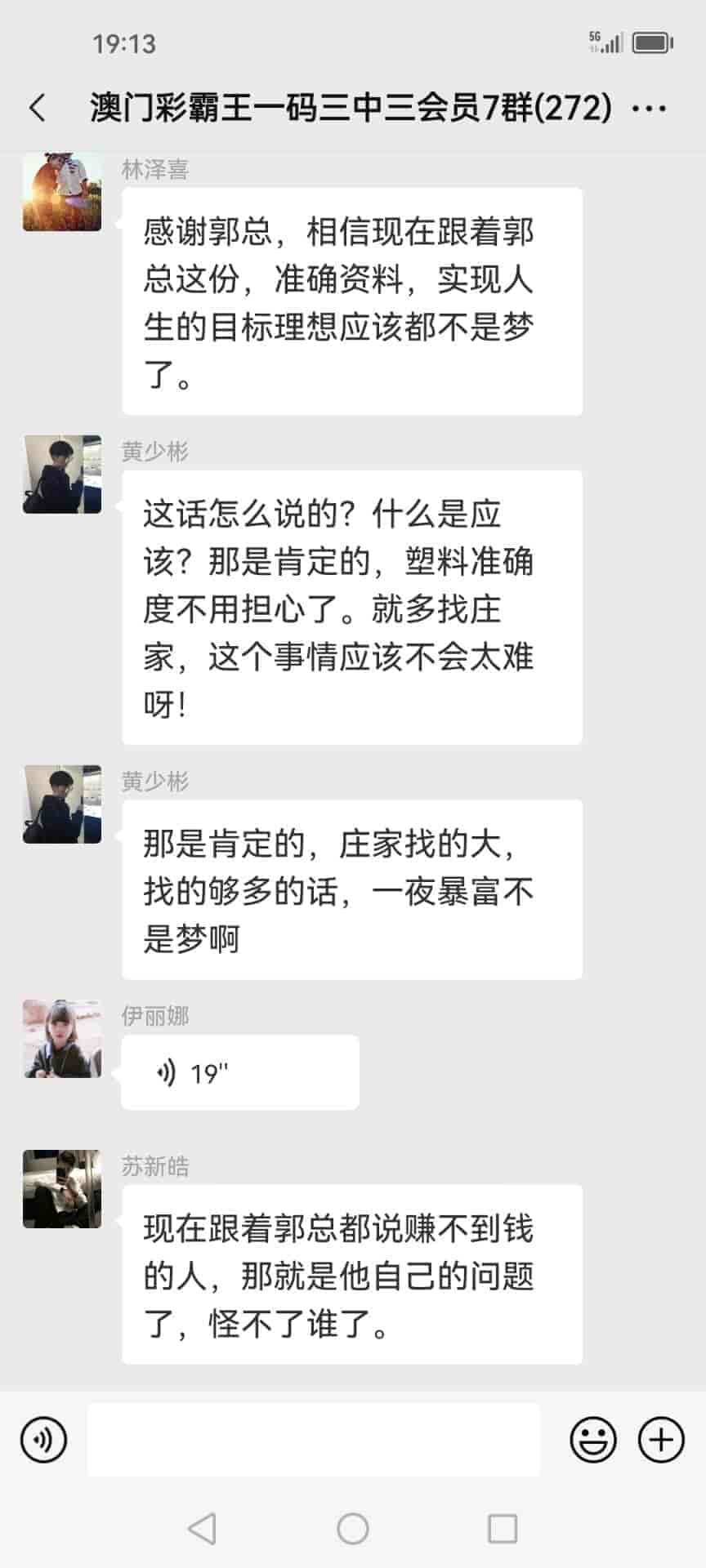Open 伊丽娜's profile avatar
Image resolution: width=706 pixels, height=1568 pixels.
62,1039
